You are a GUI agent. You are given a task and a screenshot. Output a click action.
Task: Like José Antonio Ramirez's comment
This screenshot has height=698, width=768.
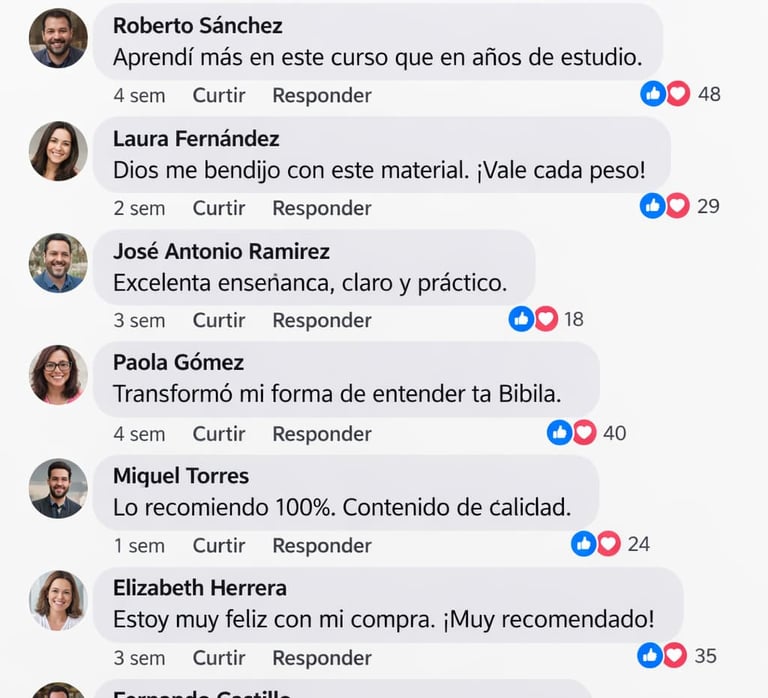point(219,320)
